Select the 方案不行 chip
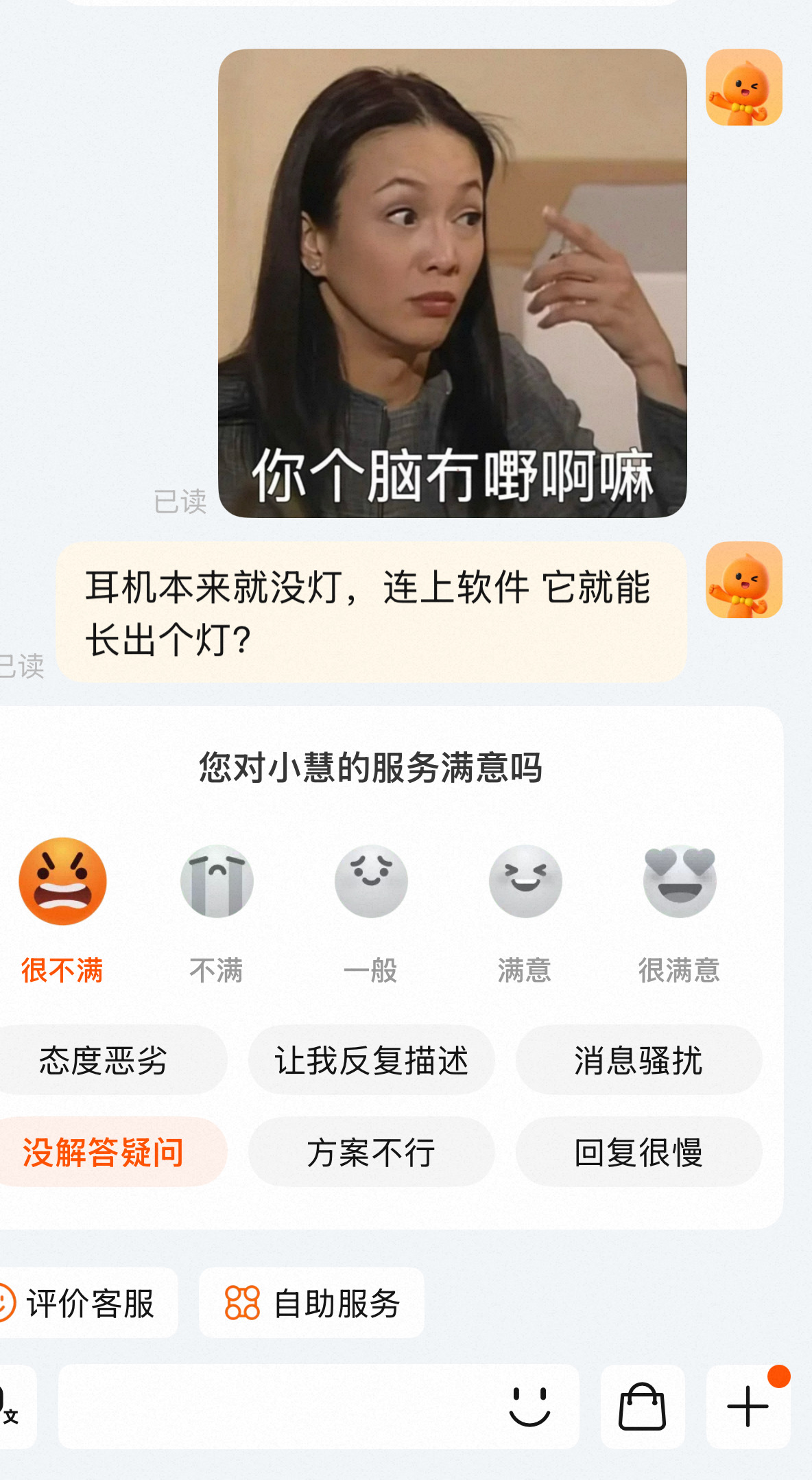The height and width of the screenshot is (1480, 812). tap(371, 1152)
